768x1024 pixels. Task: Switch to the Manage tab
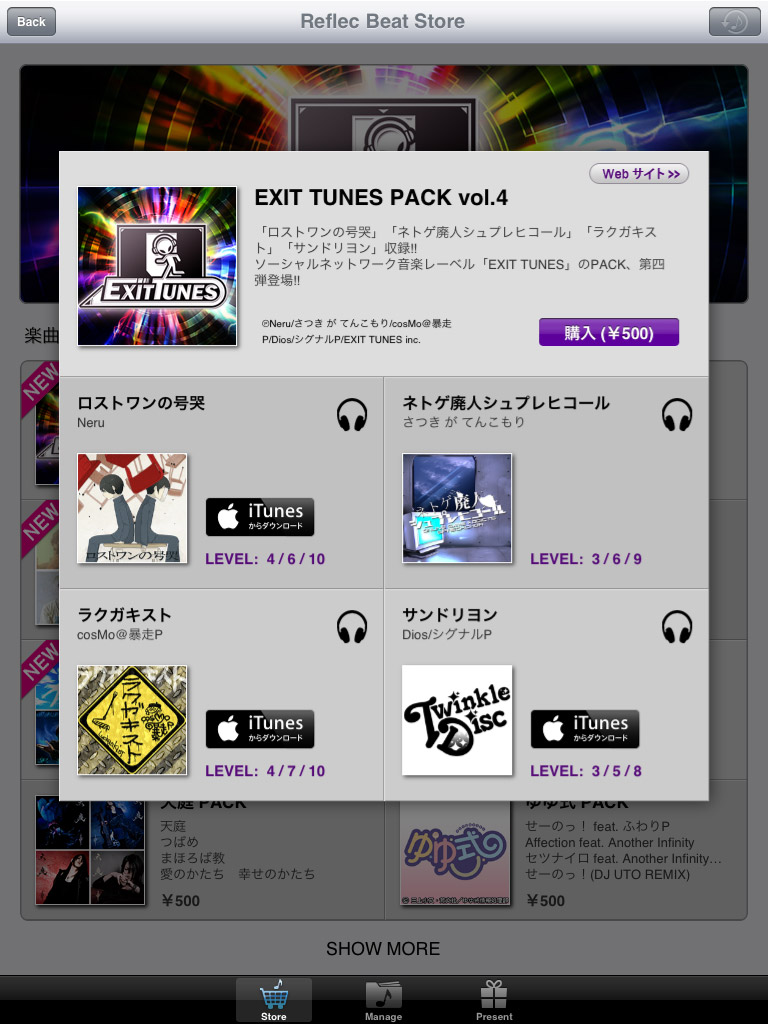(x=383, y=999)
